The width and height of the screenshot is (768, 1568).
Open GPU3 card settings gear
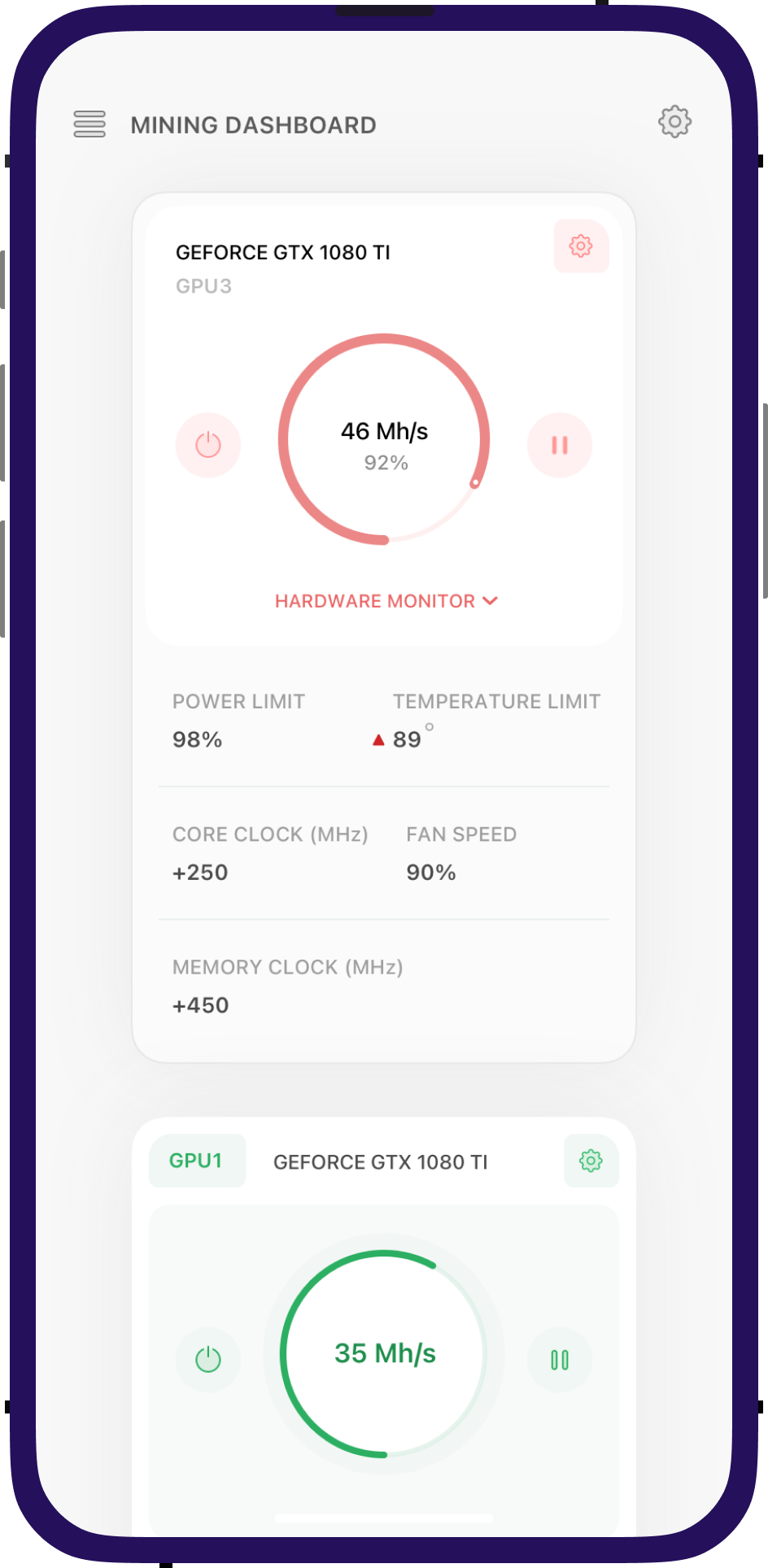[x=581, y=246]
